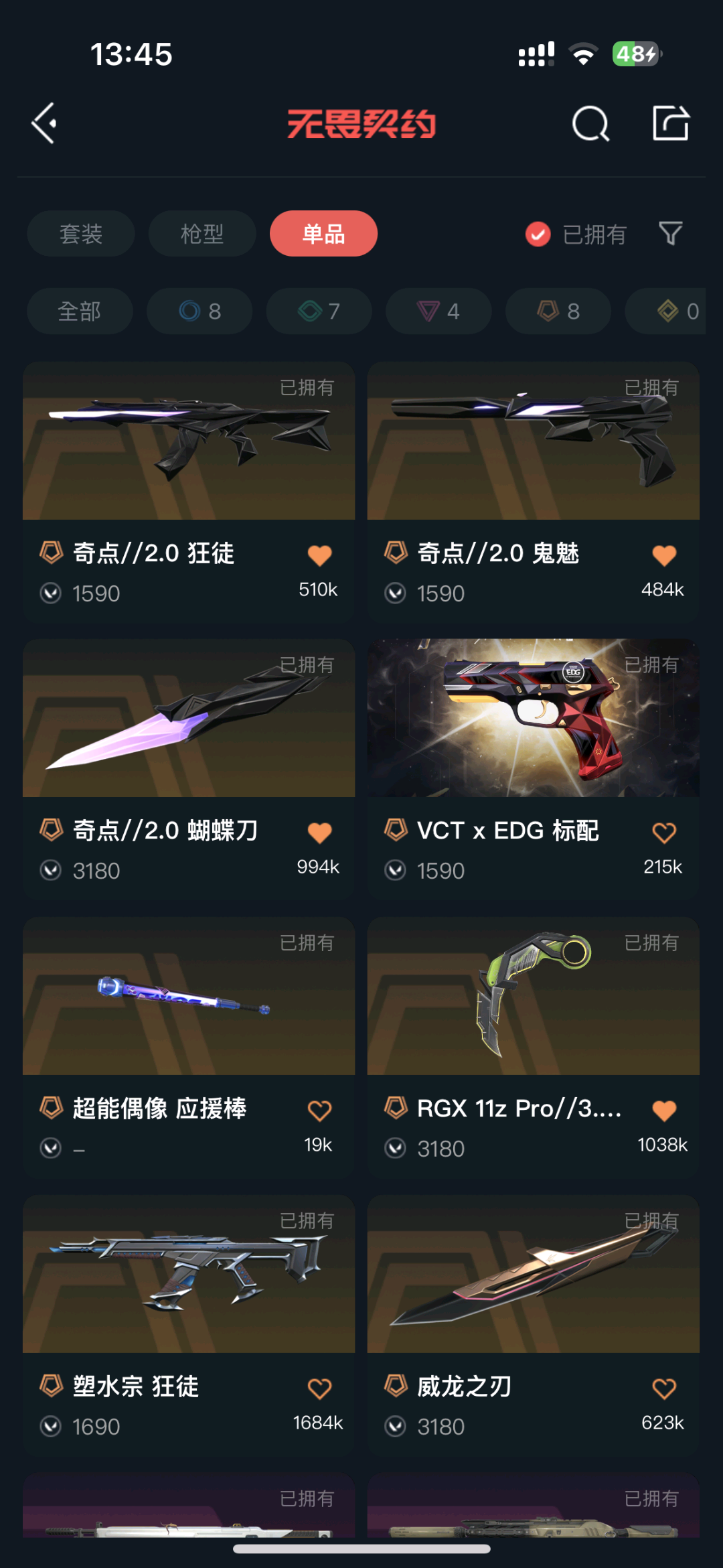723x1568 pixels.
Task: Filter by purple tier chip showing 4
Action: click(438, 311)
